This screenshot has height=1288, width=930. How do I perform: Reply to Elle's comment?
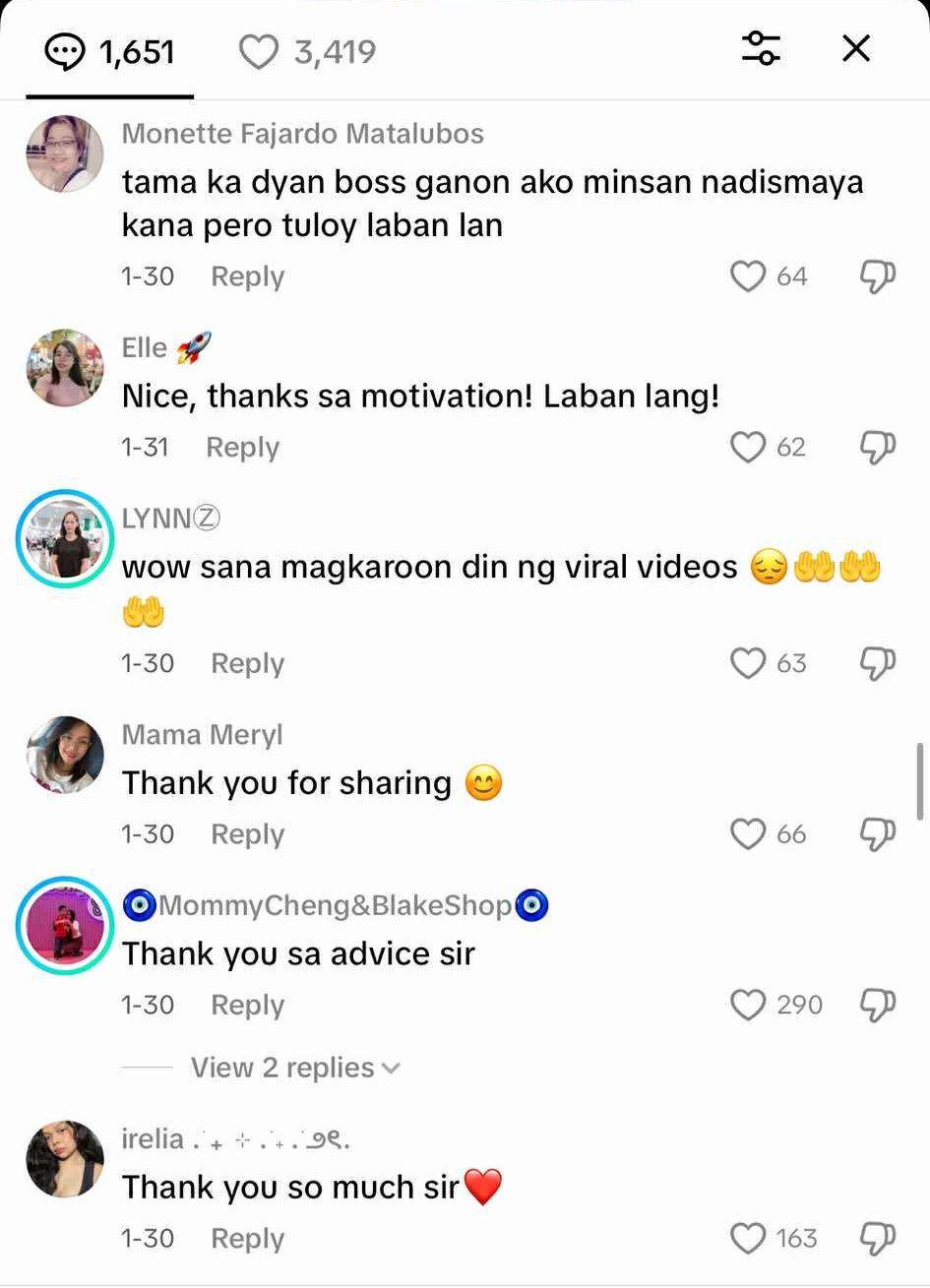click(242, 448)
